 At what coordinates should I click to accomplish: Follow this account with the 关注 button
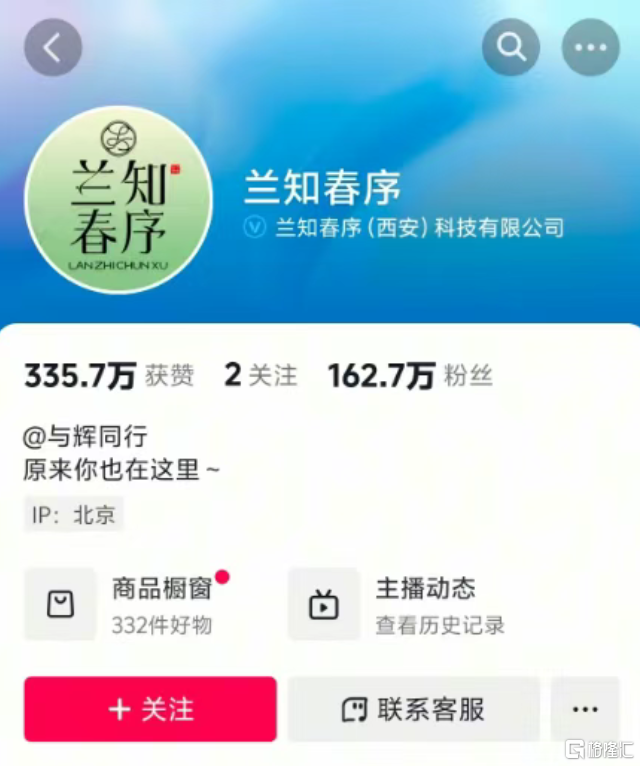(150, 709)
